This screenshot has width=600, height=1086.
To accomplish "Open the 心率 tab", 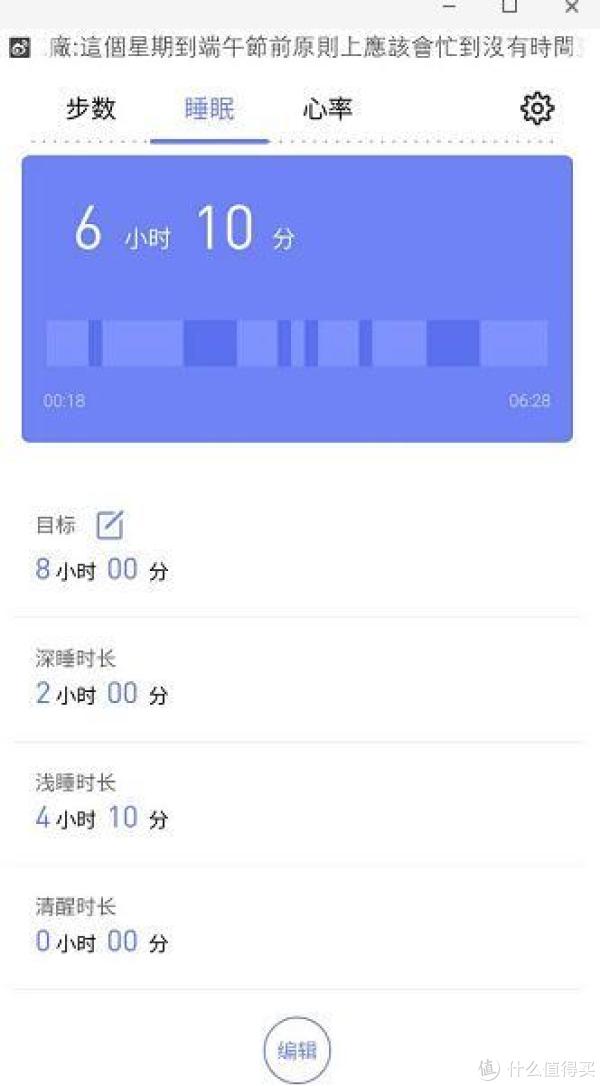I will pos(328,109).
